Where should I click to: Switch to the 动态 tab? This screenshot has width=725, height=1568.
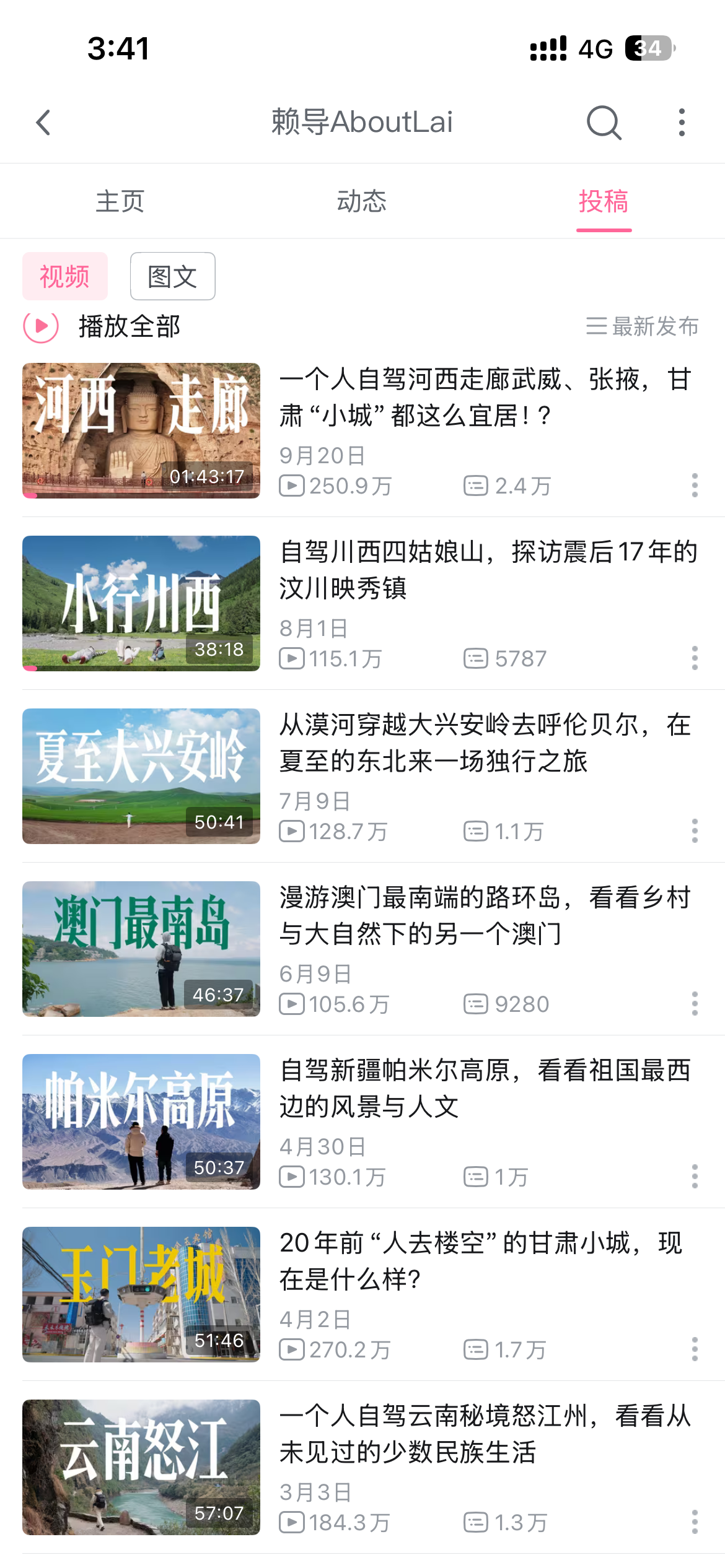click(362, 202)
